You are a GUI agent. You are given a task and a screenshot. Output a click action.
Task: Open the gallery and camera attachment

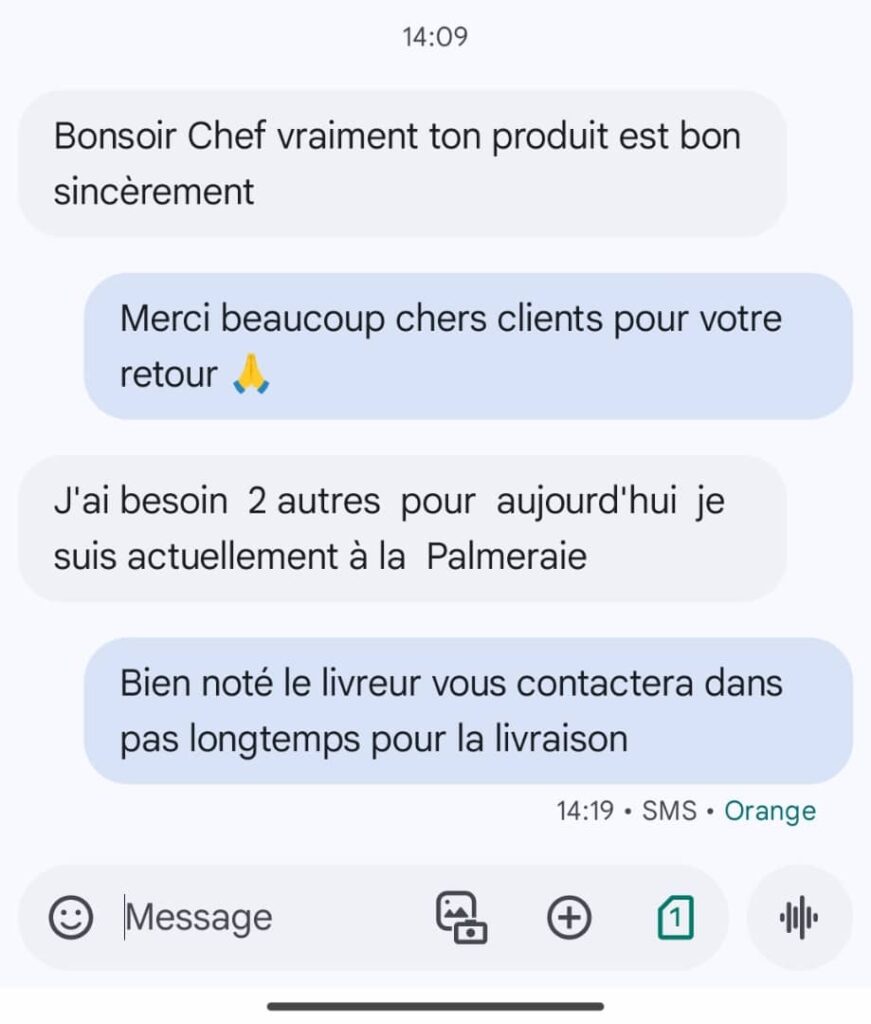click(461, 917)
